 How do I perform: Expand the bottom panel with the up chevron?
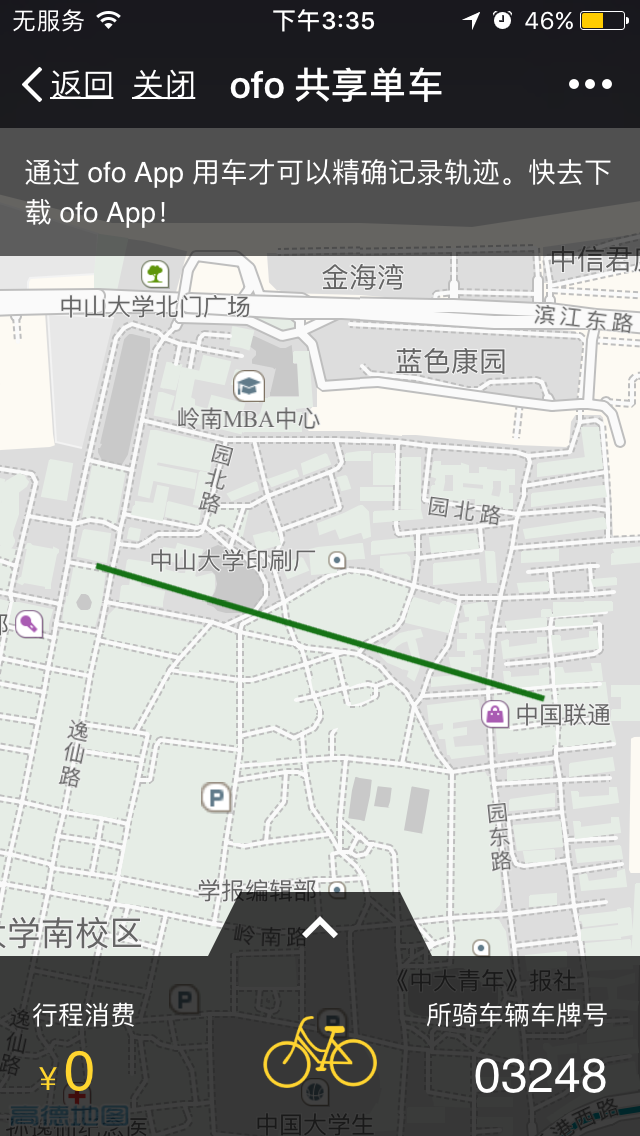pyautogui.click(x=320, y=928)
